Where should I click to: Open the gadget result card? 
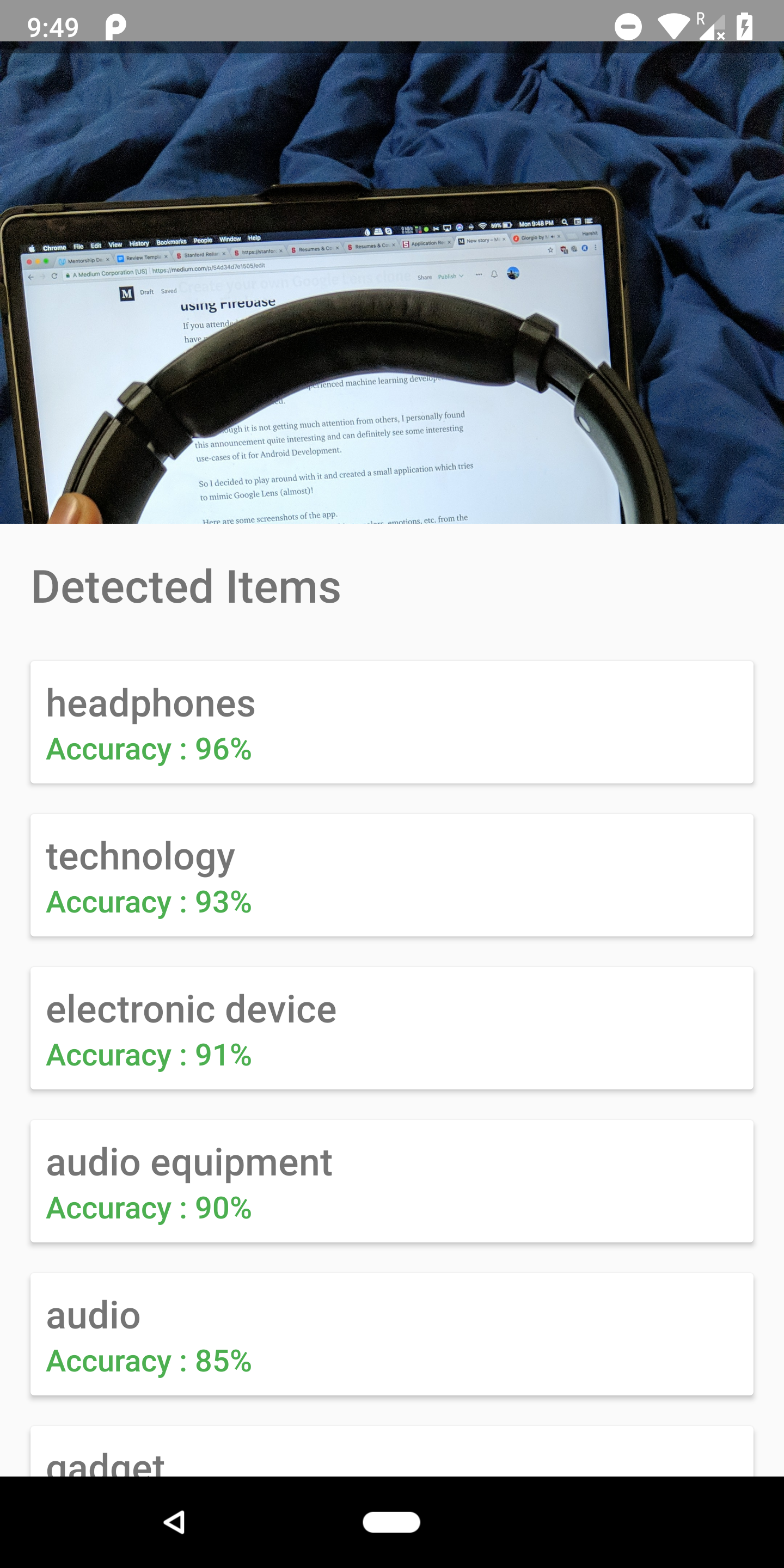coord(392,1451)
